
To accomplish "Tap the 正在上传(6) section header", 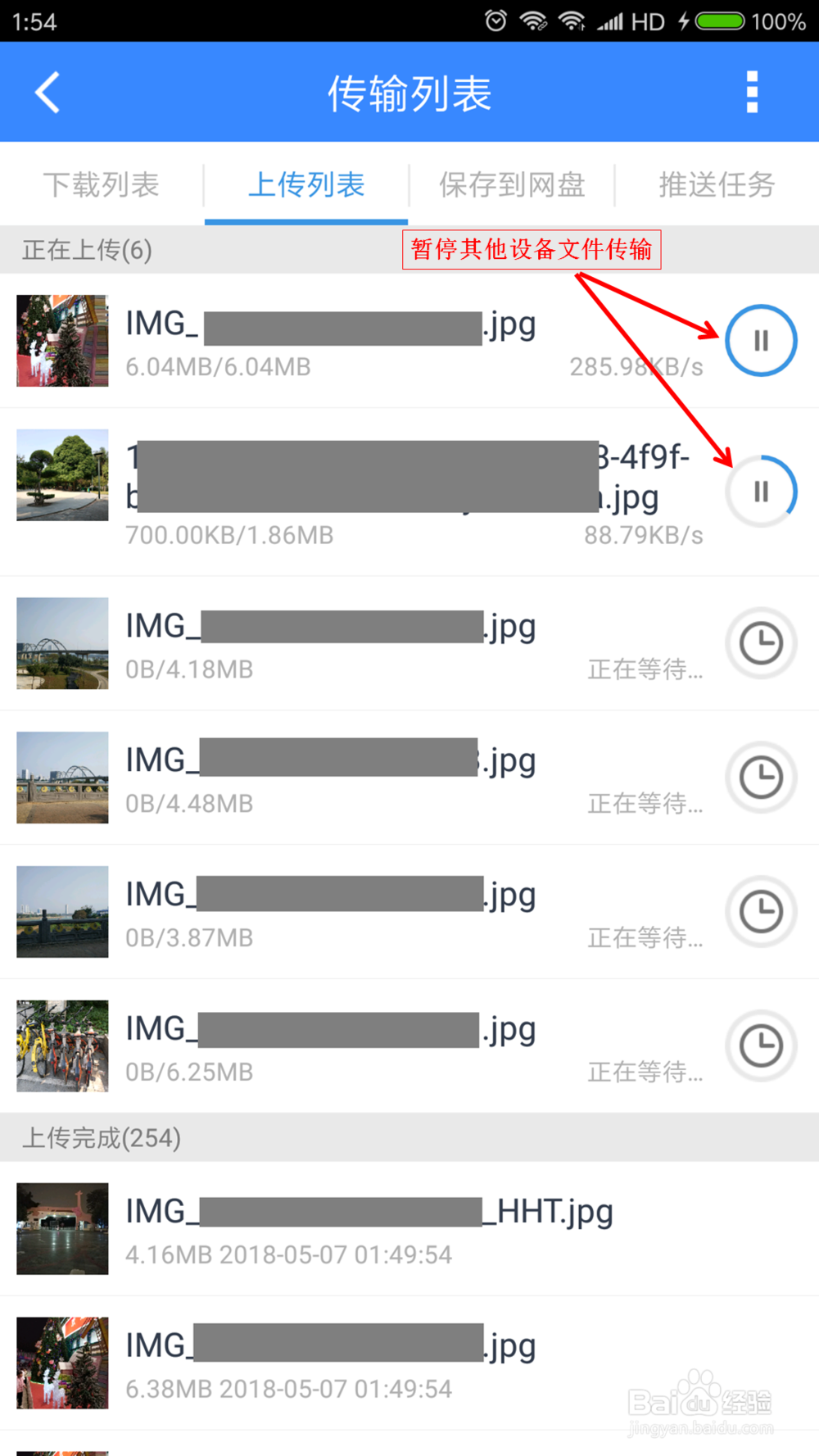I will click(88, 250).
